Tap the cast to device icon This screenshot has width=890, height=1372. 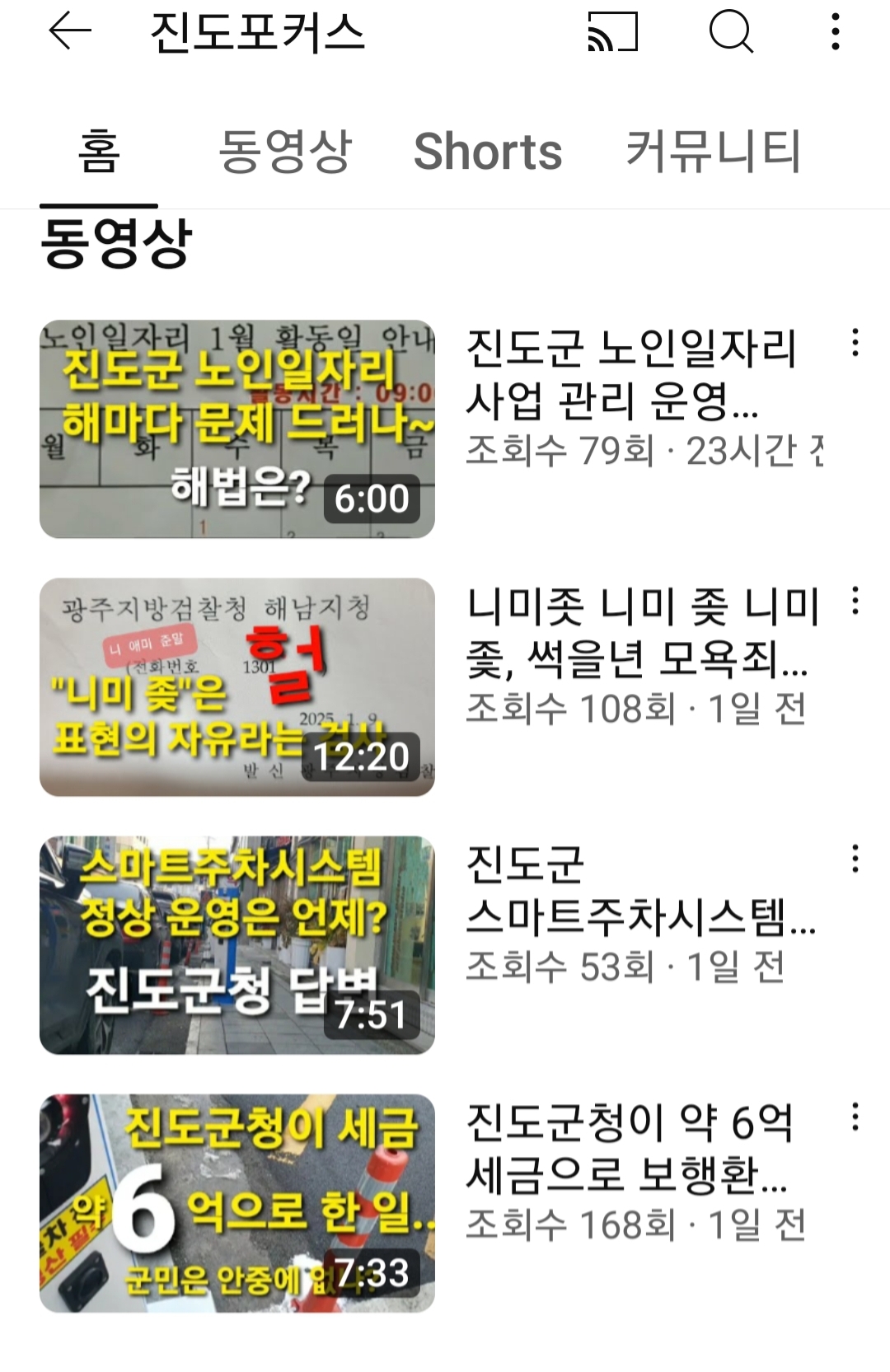point(612,32)
